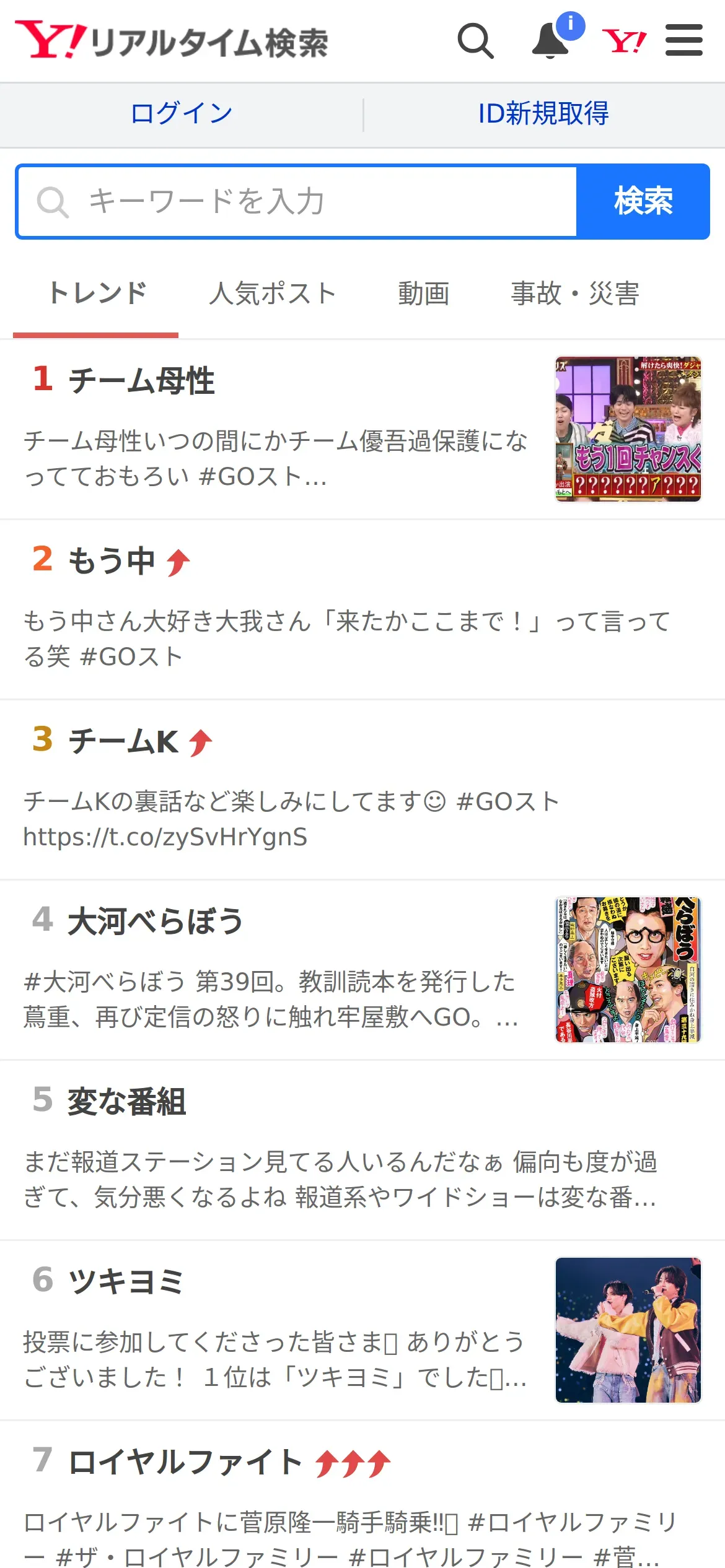Switch to the 動画 tab

pyautogui.click(x=423, y=294)
